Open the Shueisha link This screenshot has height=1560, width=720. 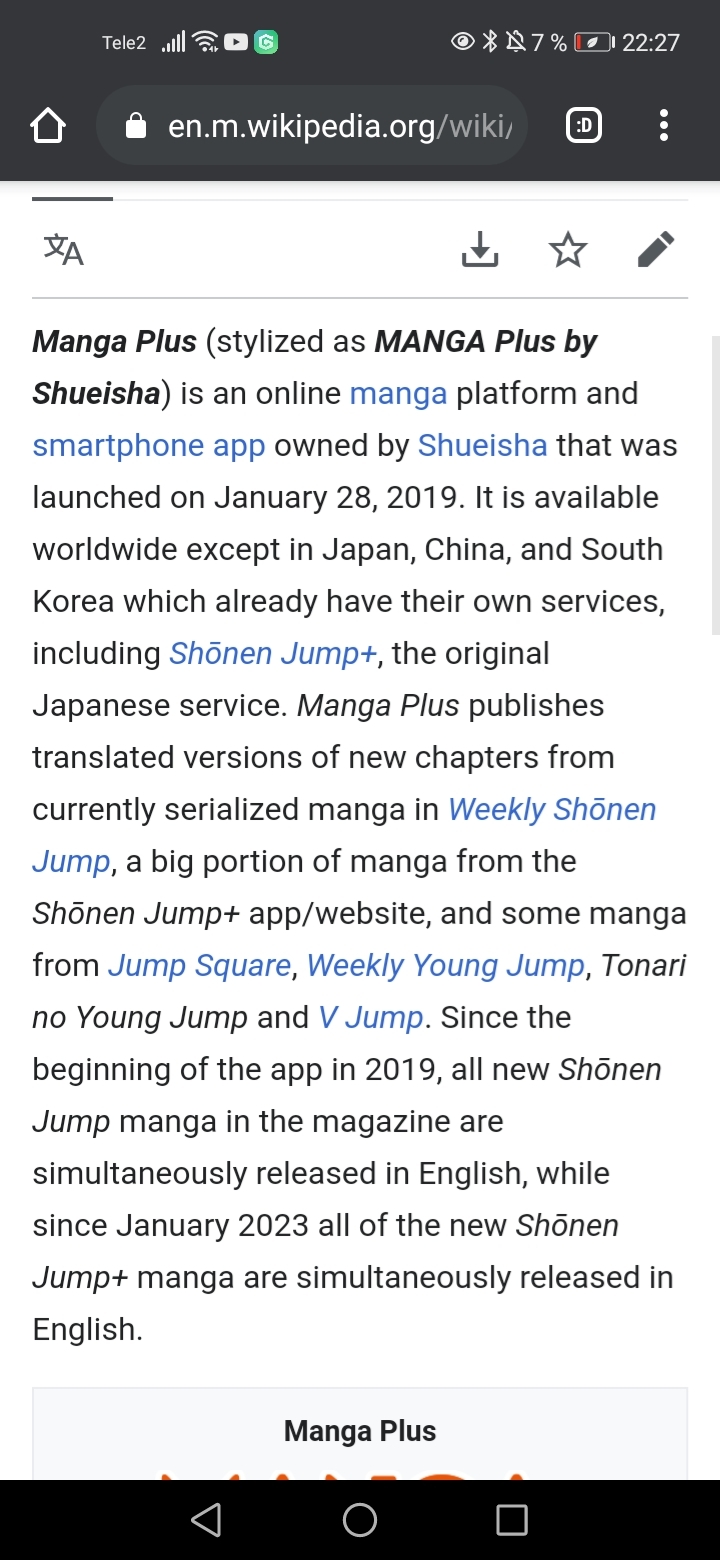pos(482,446)
